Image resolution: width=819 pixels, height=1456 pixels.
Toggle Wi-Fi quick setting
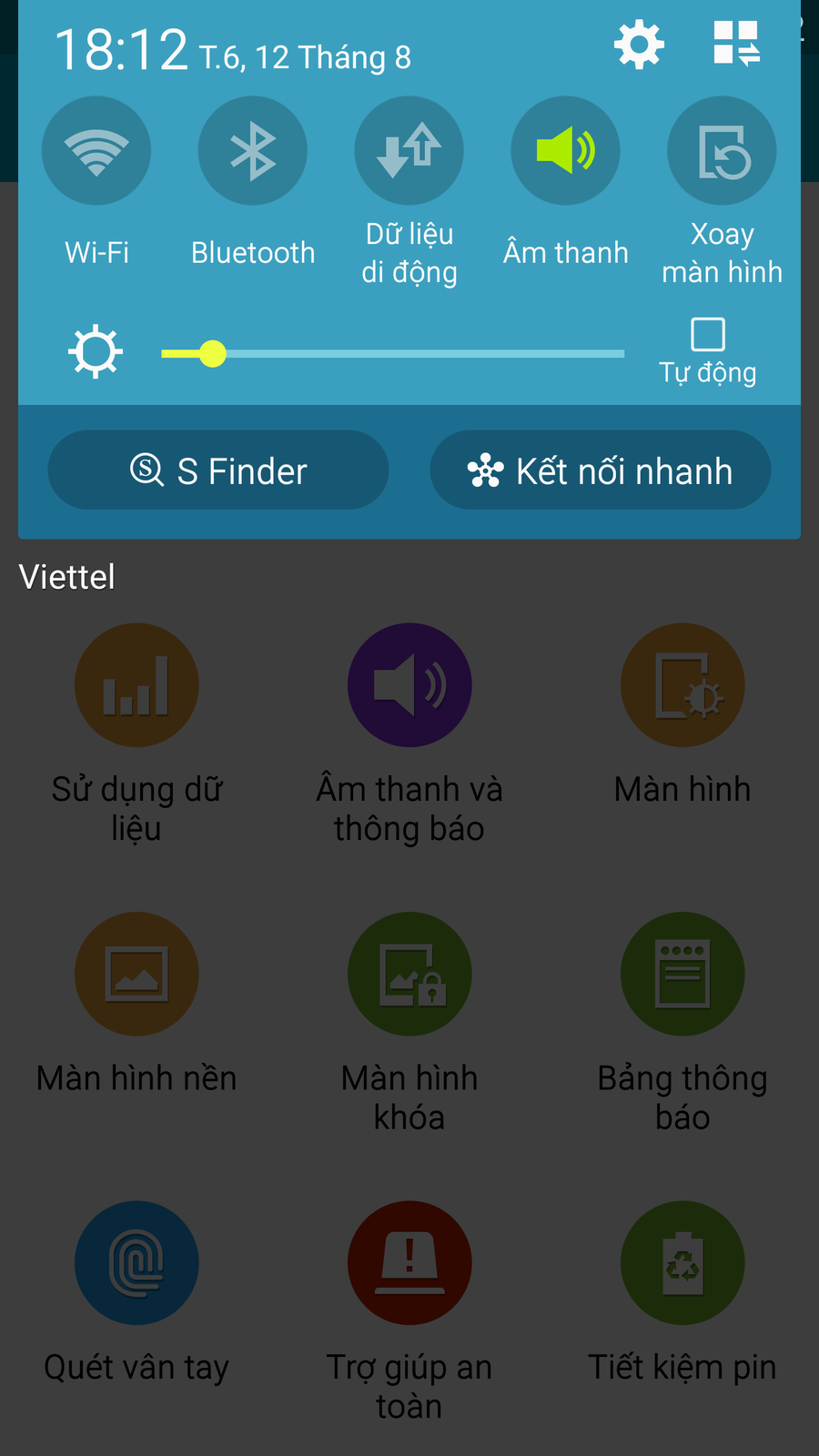click(96, 151)
